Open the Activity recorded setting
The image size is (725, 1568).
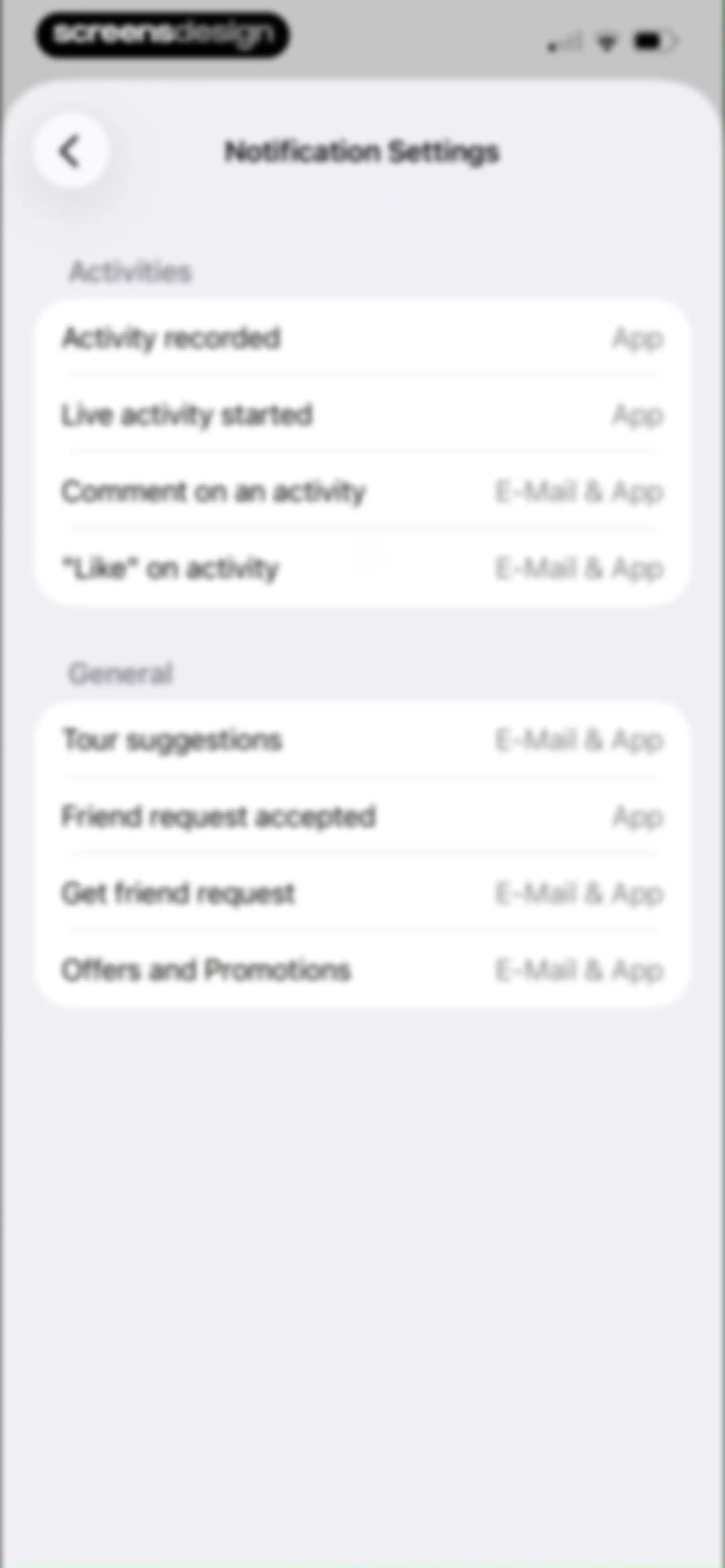click(362, 338)
